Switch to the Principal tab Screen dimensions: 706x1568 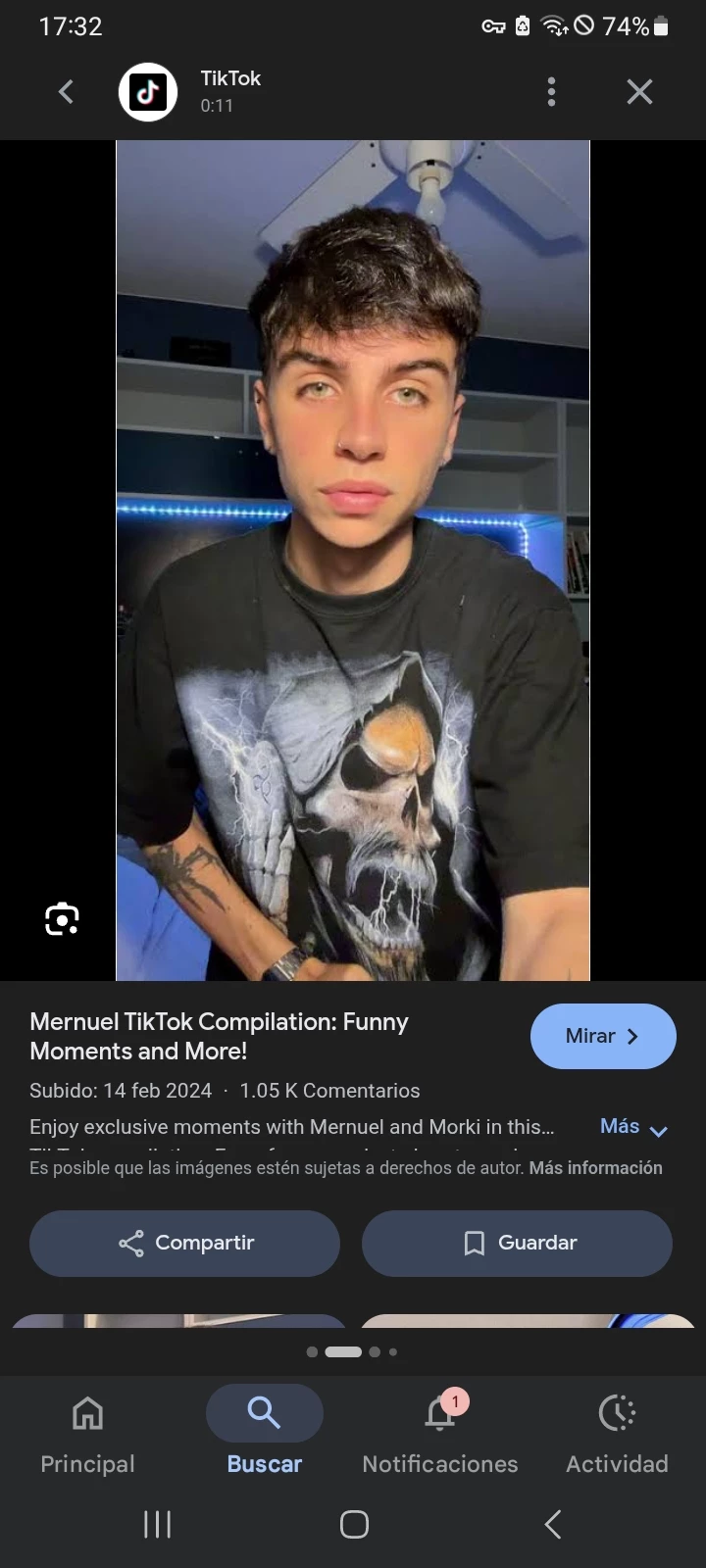coord(87,1435)
